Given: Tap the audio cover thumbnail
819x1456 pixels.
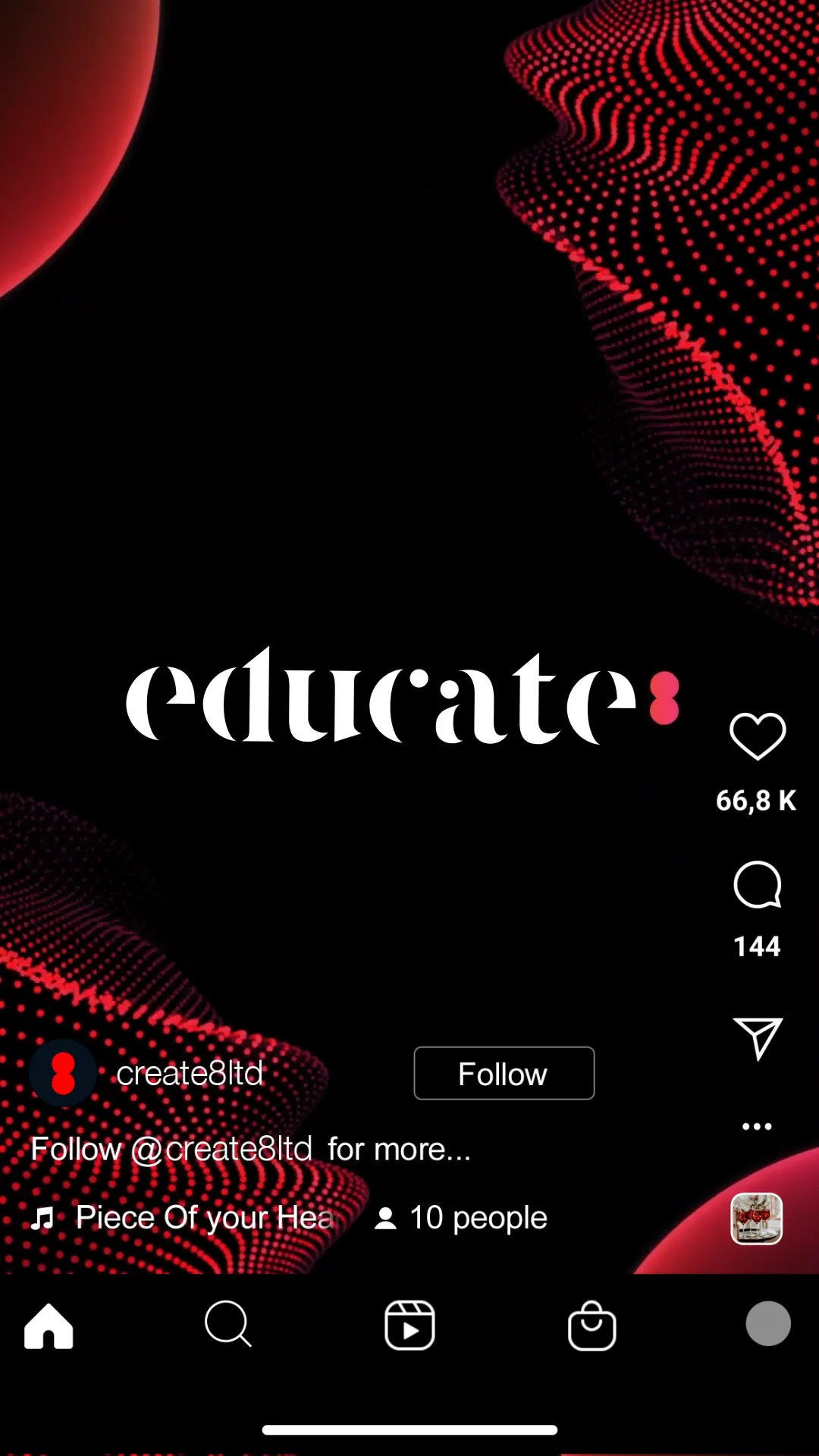Looking at the screenshot, I should (756, 1219).
